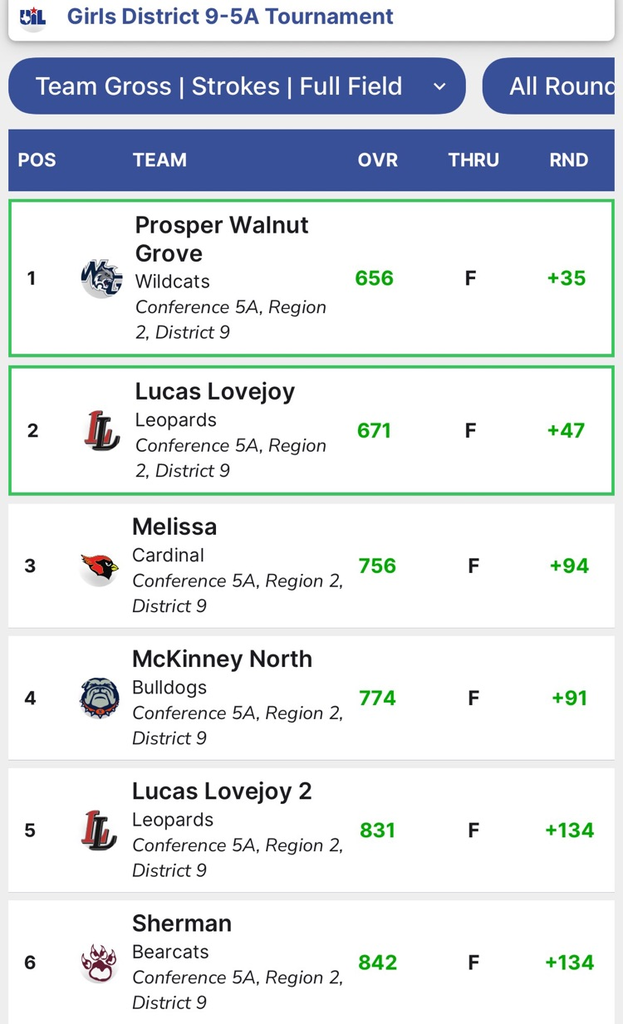
Task: Open the All Rounds selector
Action: click(x=552, y=86)
